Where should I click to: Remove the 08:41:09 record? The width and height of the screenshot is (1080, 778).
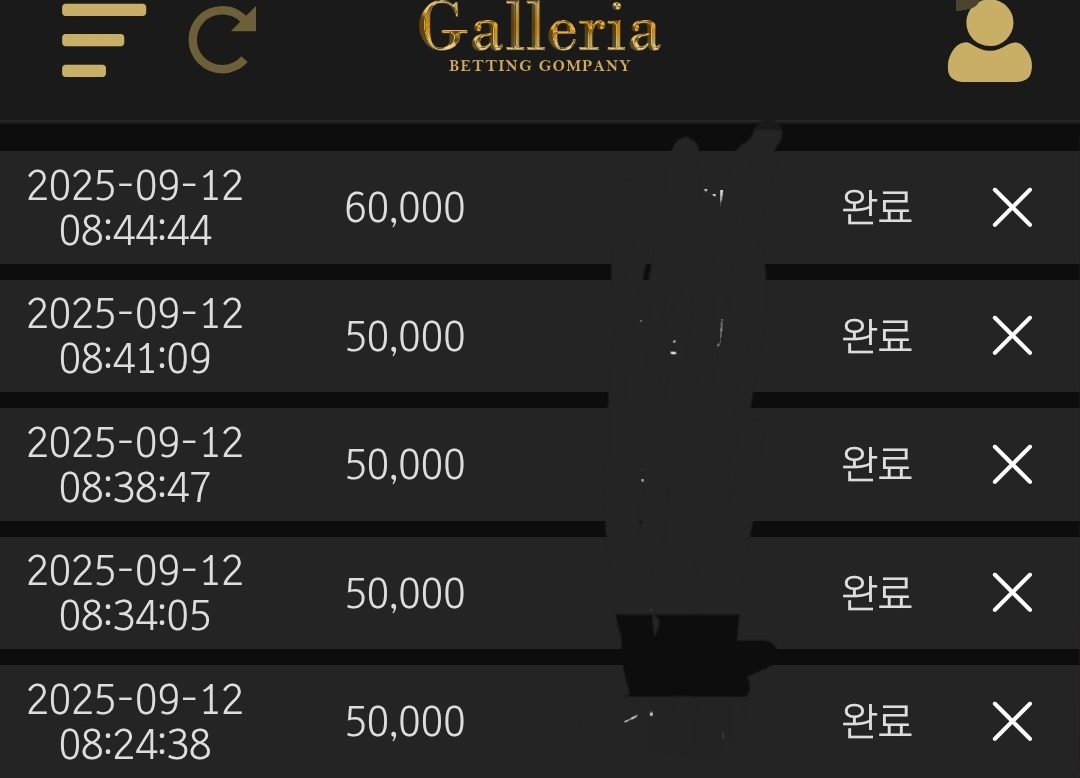[1012, 336]
